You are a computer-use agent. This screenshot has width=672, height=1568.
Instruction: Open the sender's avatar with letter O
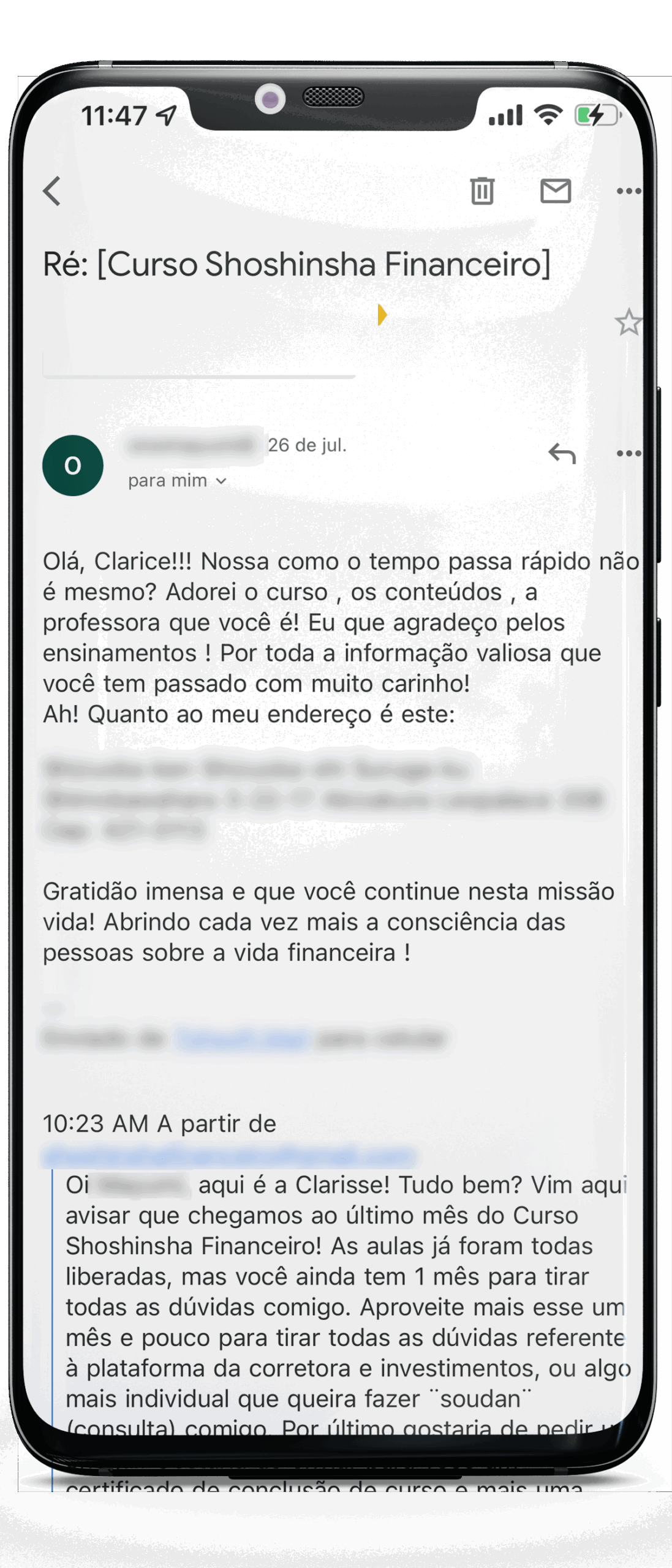click(73, 466)
